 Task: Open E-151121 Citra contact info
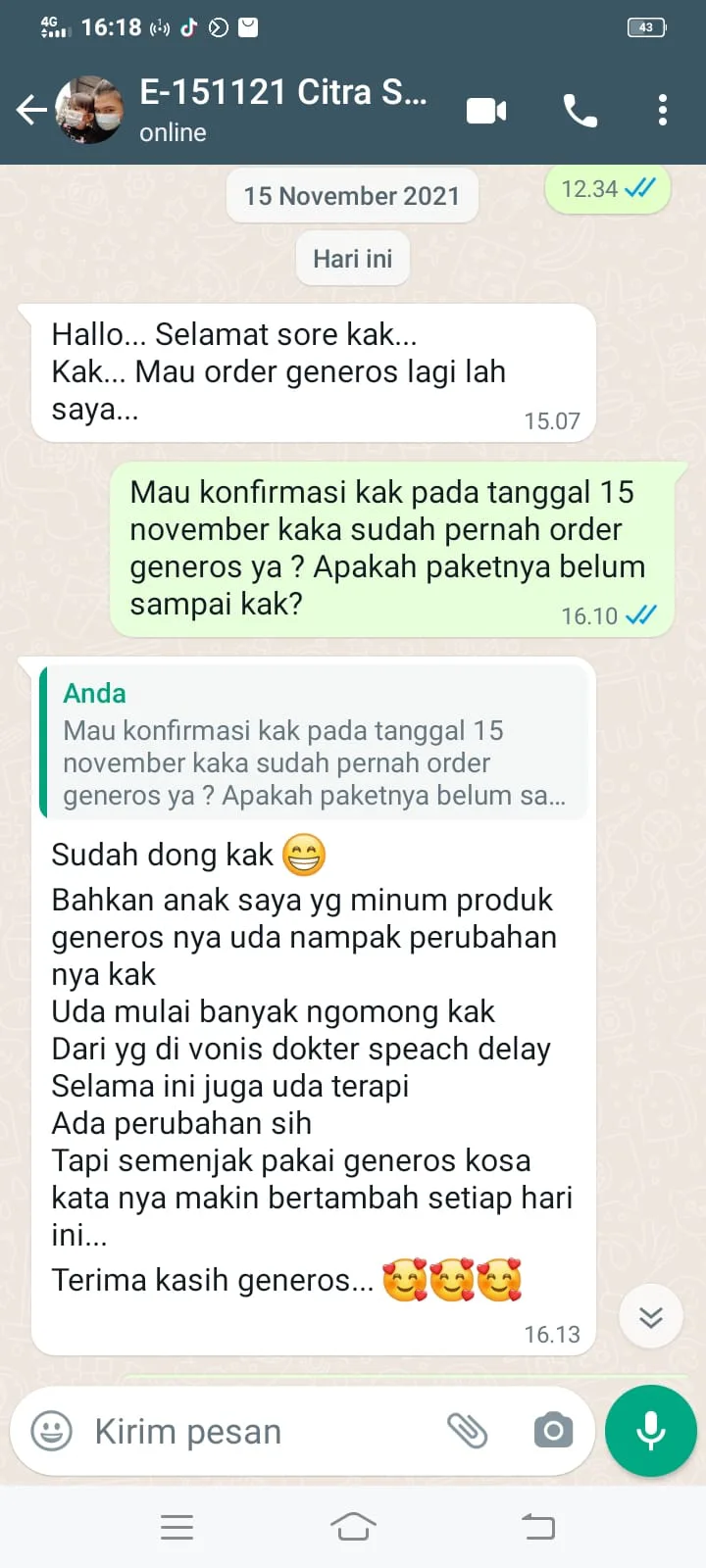point(282,108)
